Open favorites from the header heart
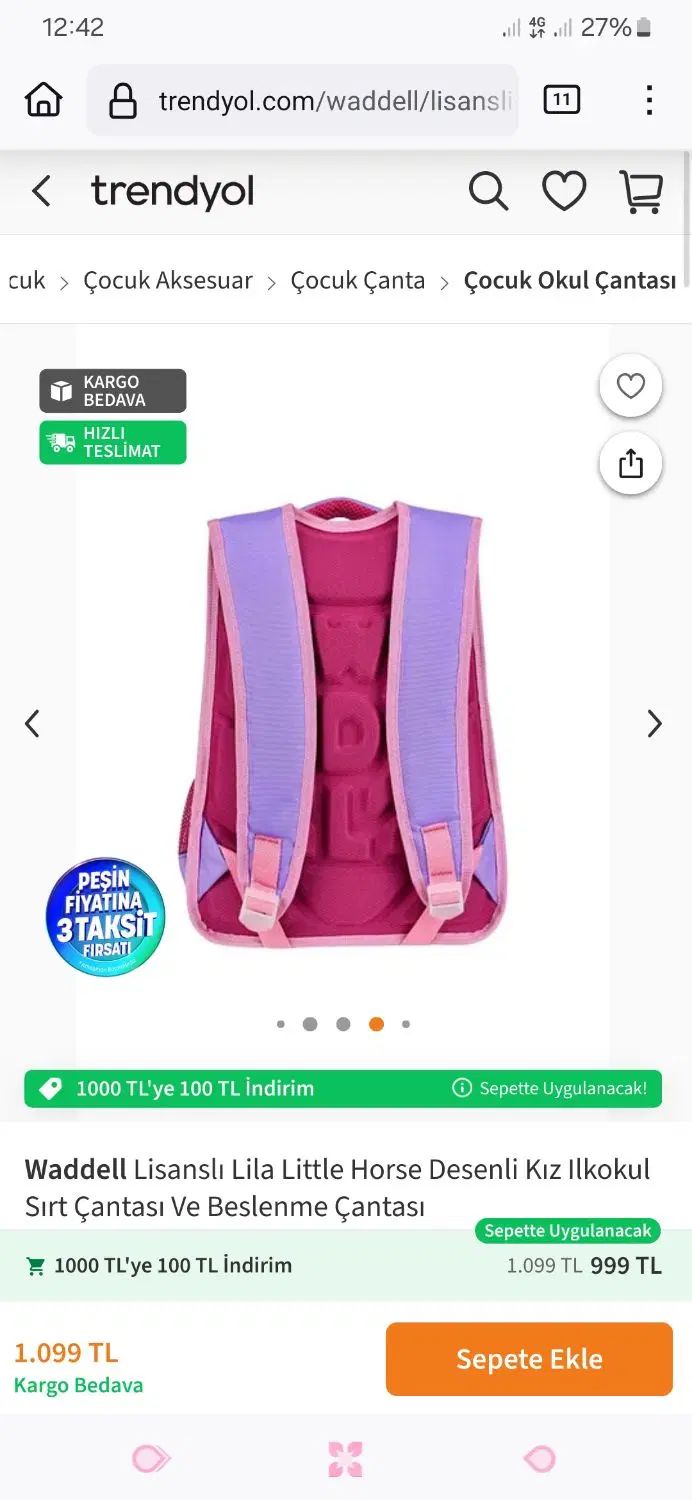This screenshot has width=692, height=1500. click(564, 191)
